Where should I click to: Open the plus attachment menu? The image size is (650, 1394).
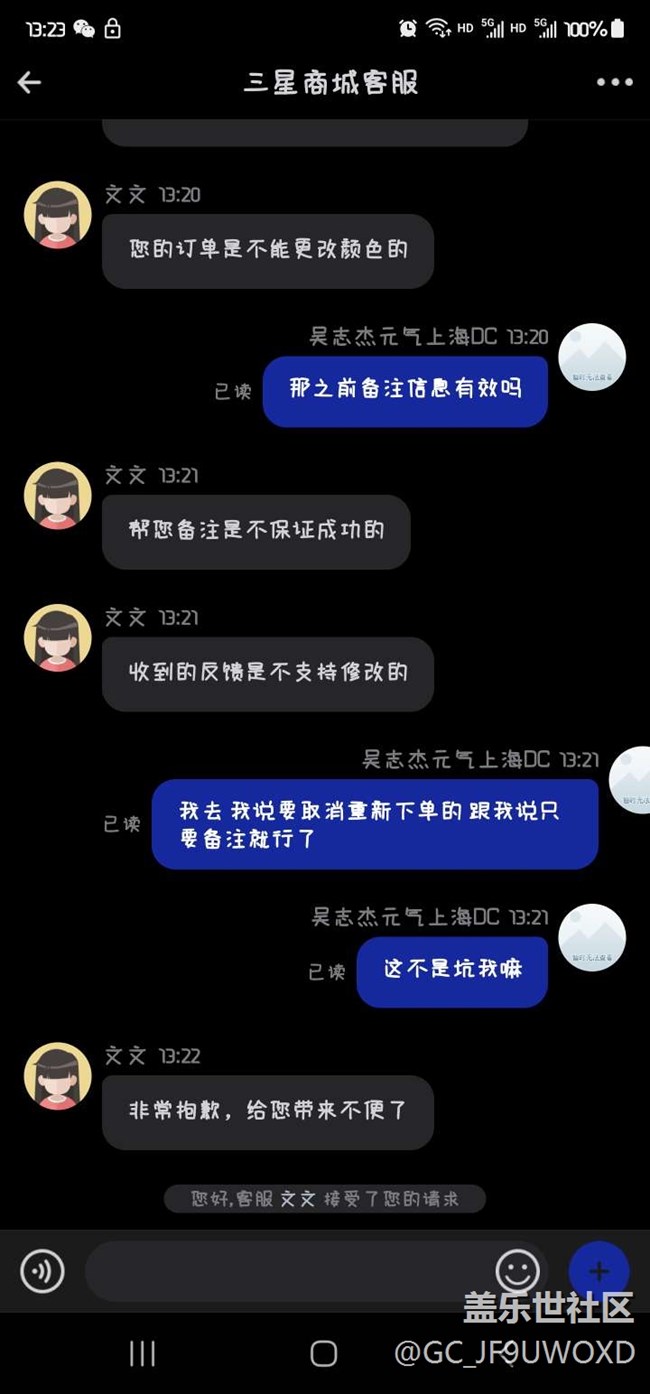(598, 1271)
